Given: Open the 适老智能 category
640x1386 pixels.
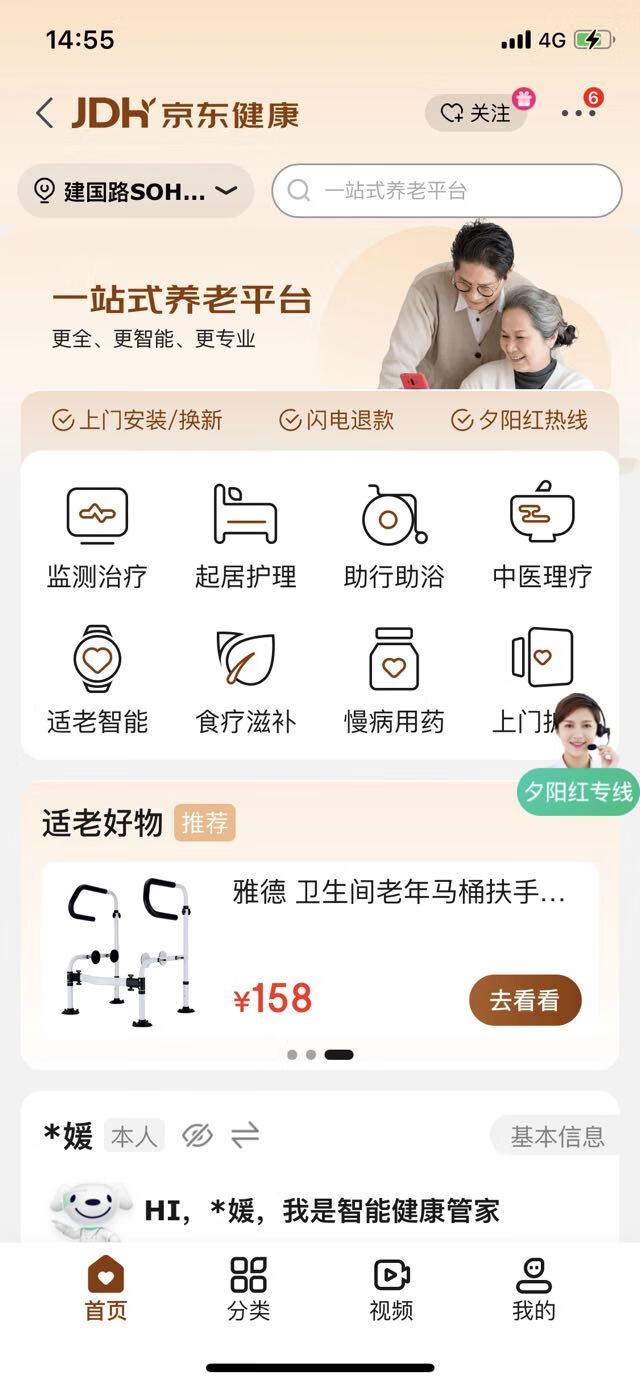Looking at the screenshot, I should (97, 680).
